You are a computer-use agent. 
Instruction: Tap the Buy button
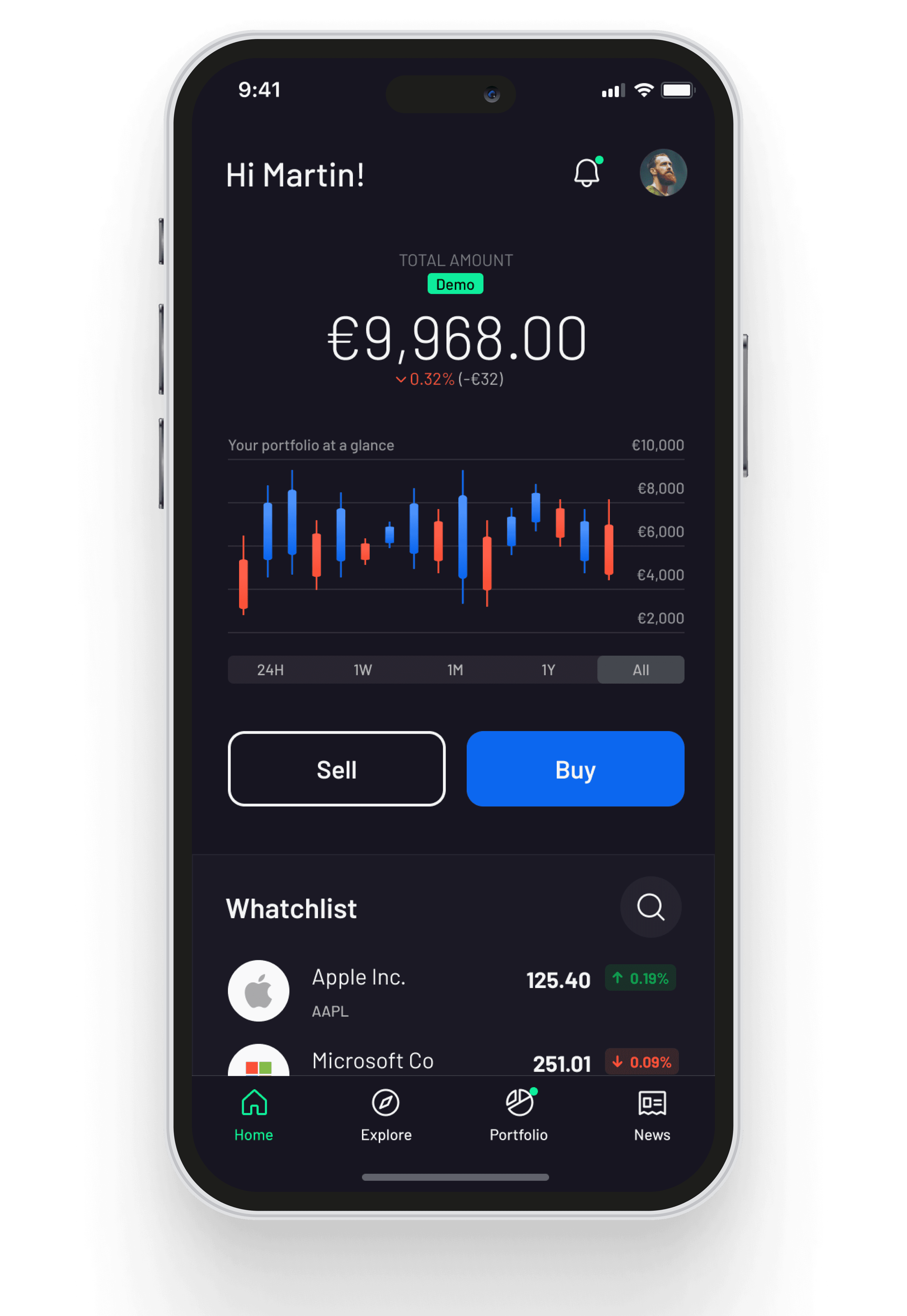[x=575, y=769]
